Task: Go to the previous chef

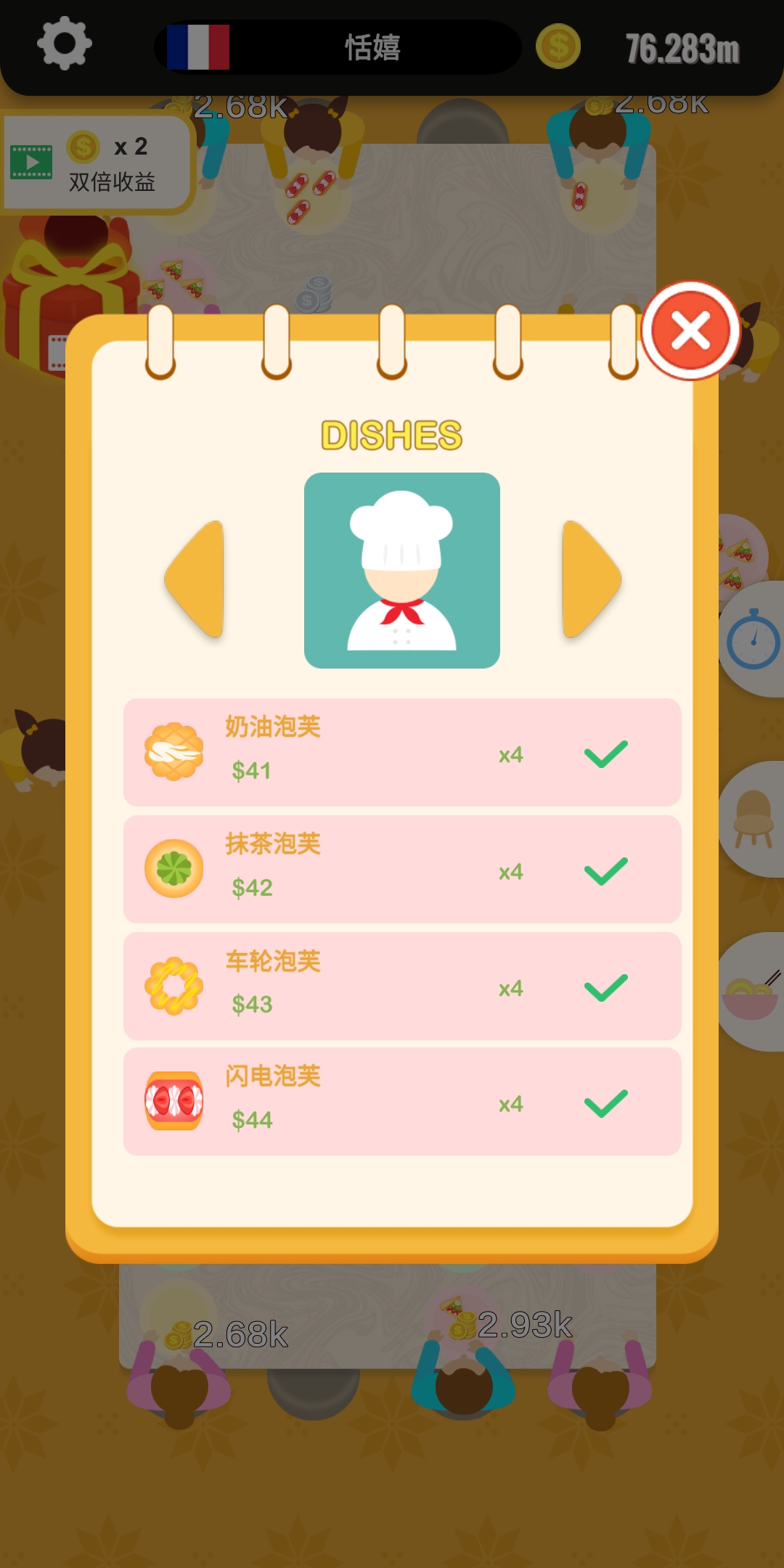Action: click(197, 579)
